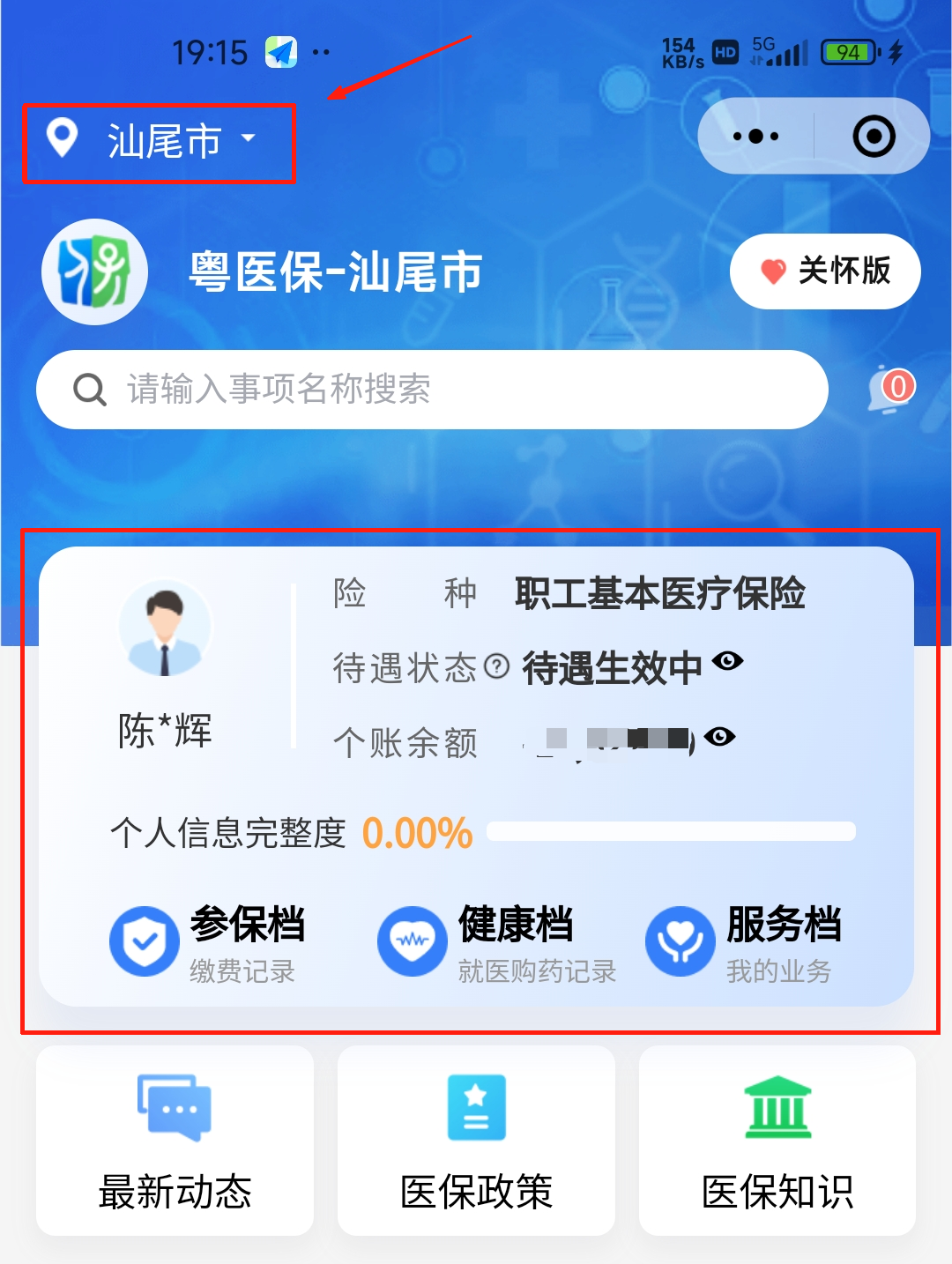
Task: Click the question mark beside 待遇状态
Action: click(x=495, y=667)
